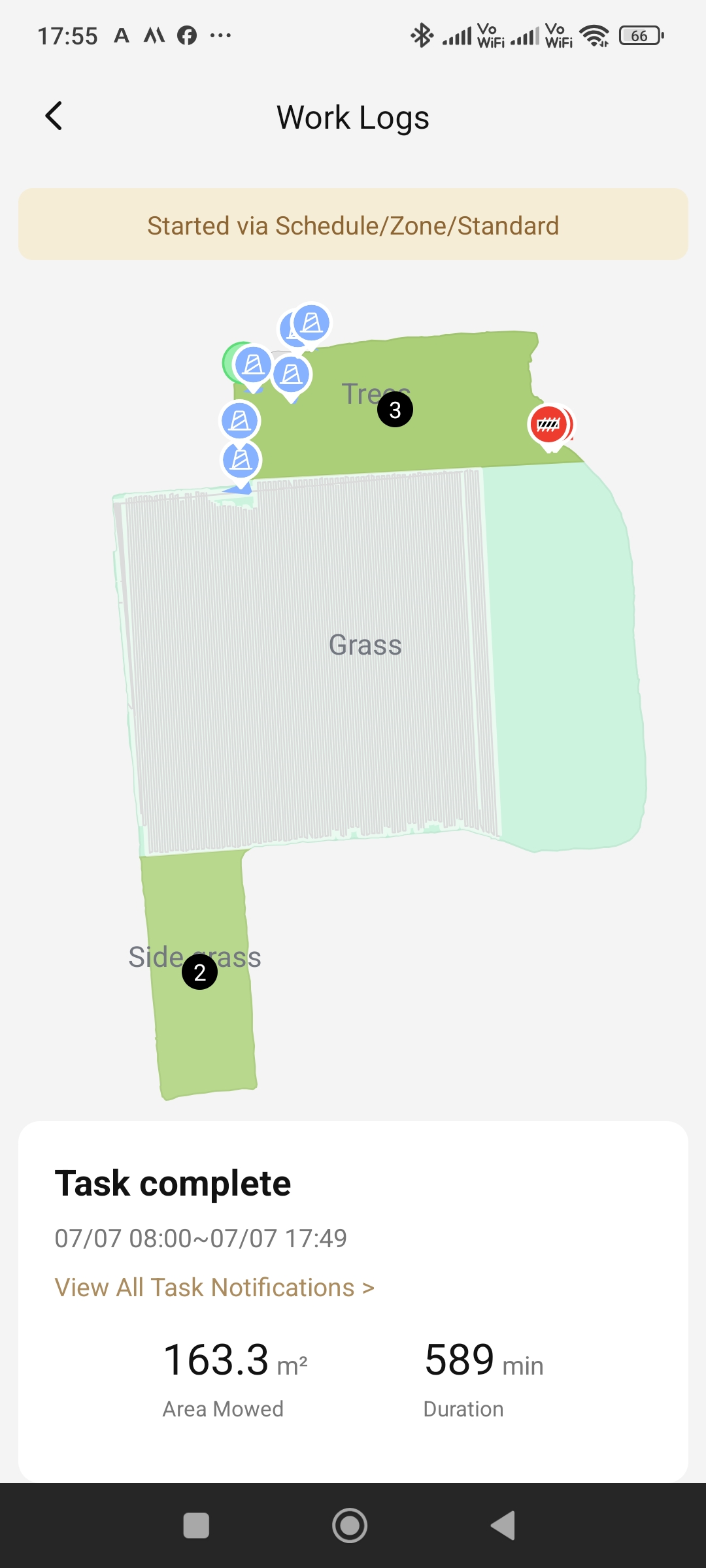Screen dimensions: 706x1568
Task: Go back from Work Logs
Action: (54, 116)
